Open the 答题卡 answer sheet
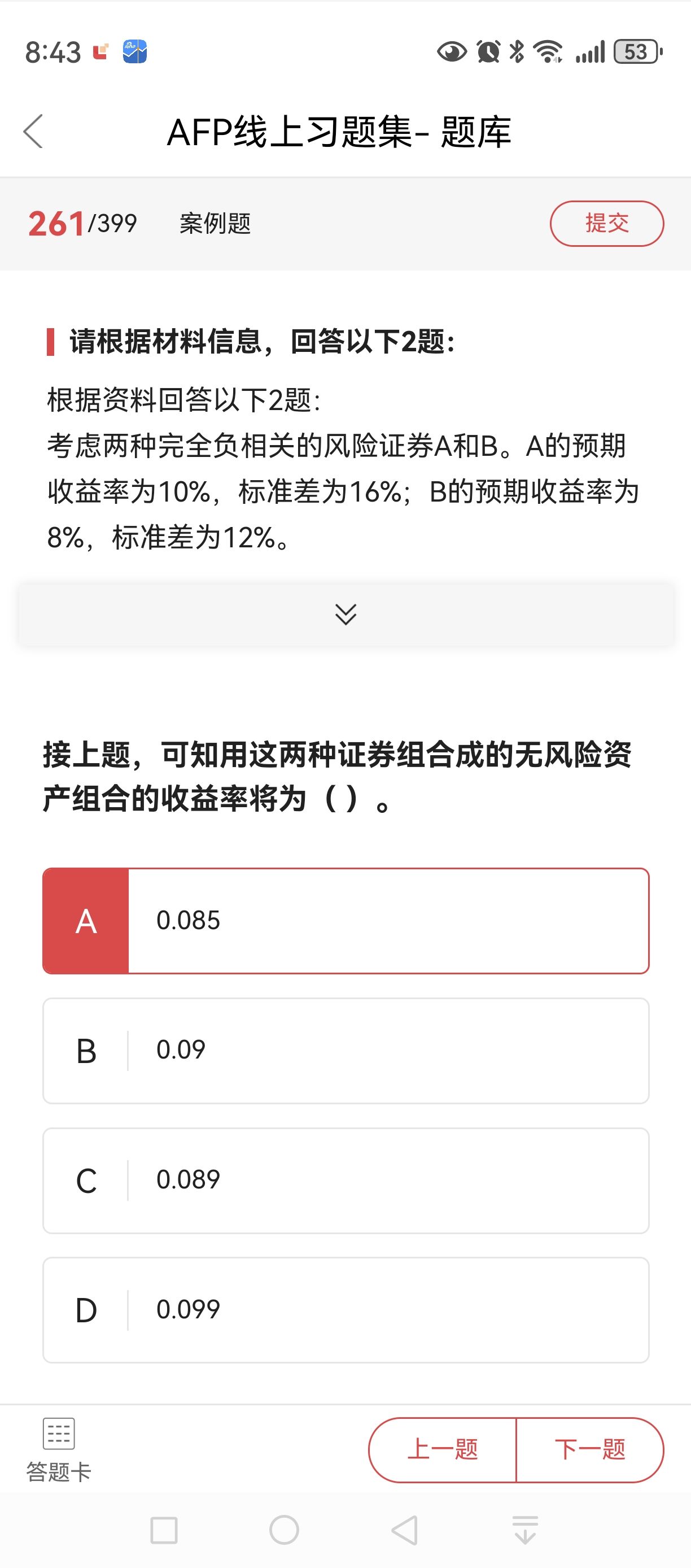 58,1450
